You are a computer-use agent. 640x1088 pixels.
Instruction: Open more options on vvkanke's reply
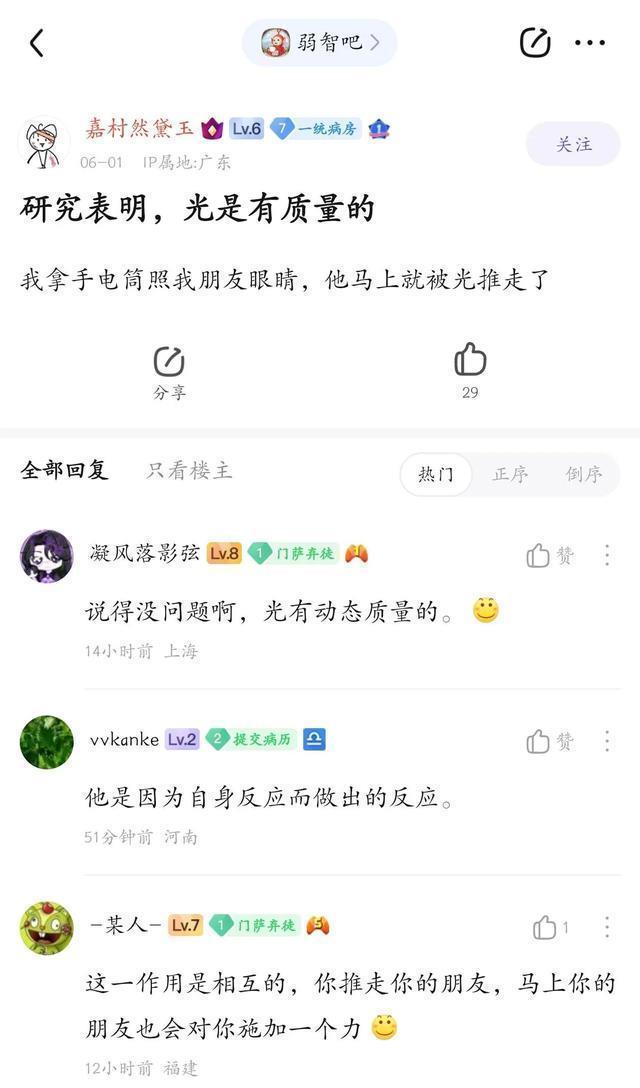(606, 741)
